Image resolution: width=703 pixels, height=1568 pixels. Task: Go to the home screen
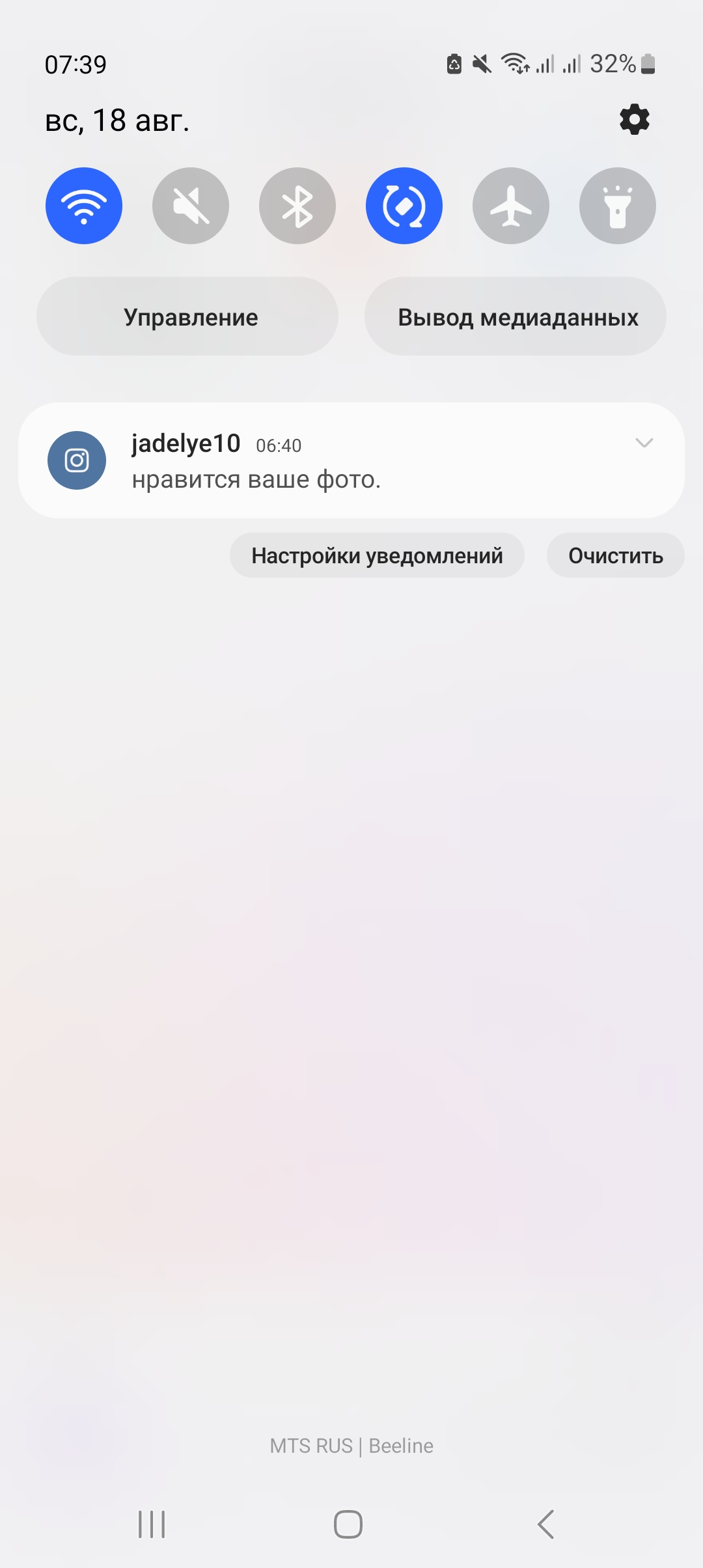point(348,1524)
